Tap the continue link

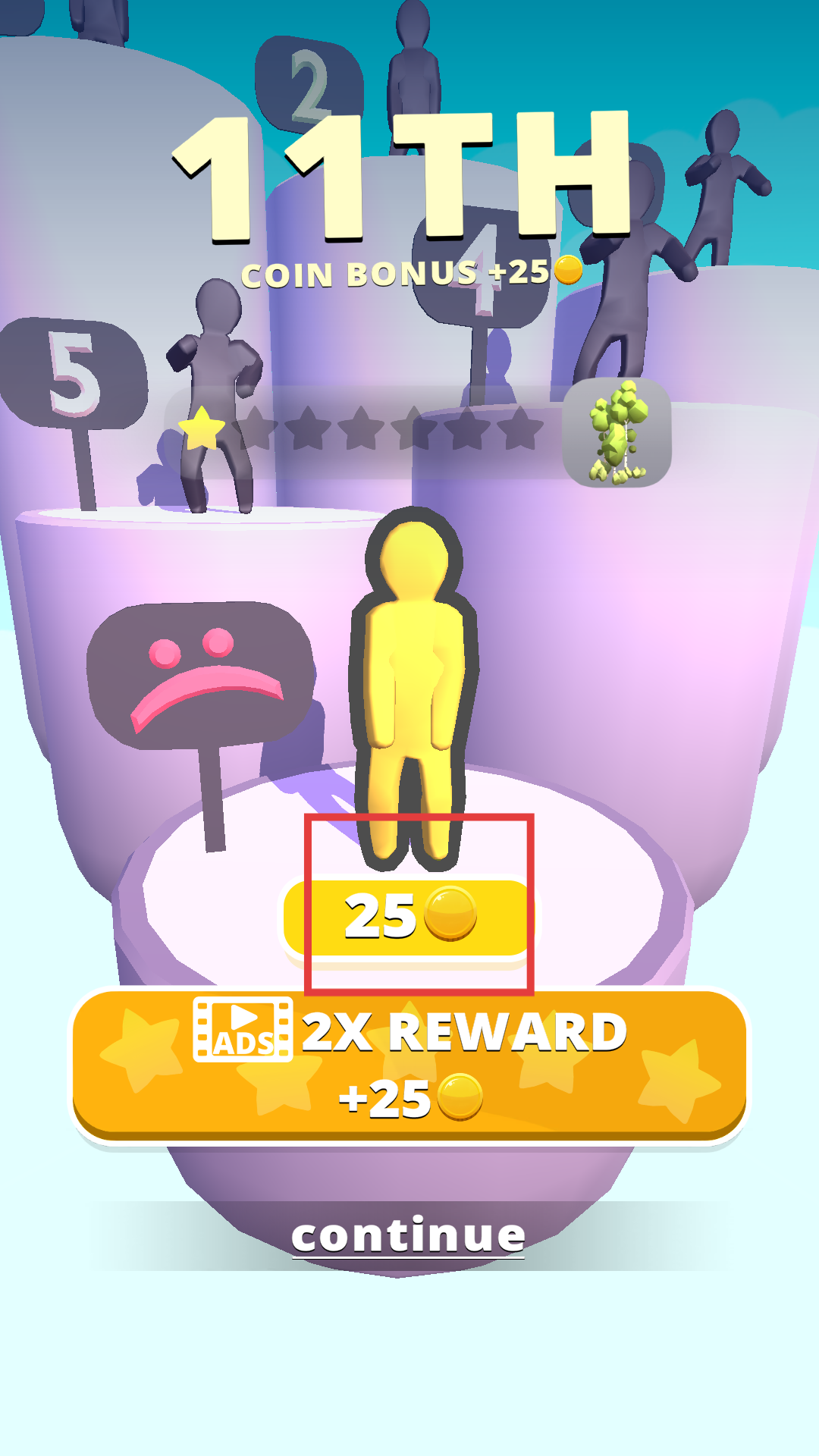point(408,1236)
